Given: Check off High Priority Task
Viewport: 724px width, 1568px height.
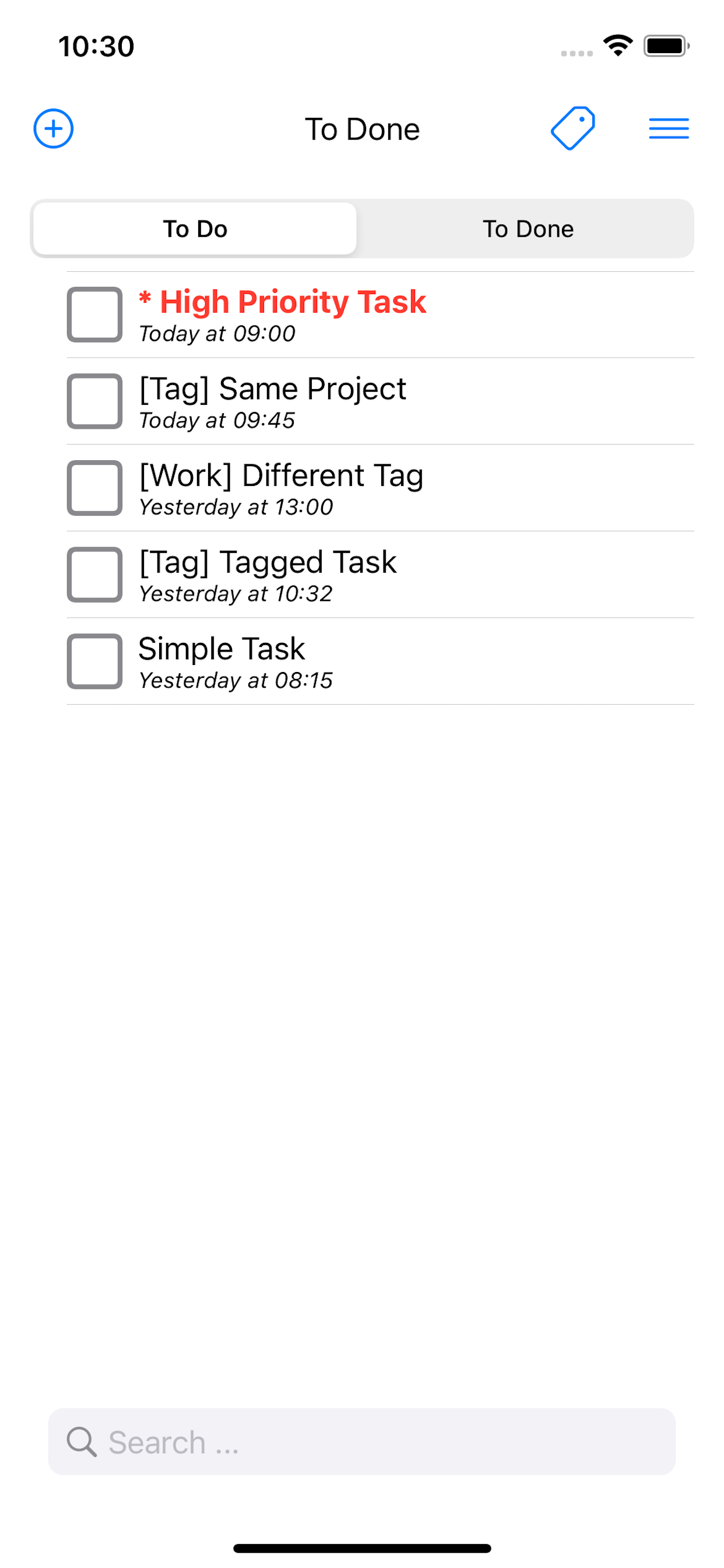Looking at the screenshot, I should [x=95, y=314].
